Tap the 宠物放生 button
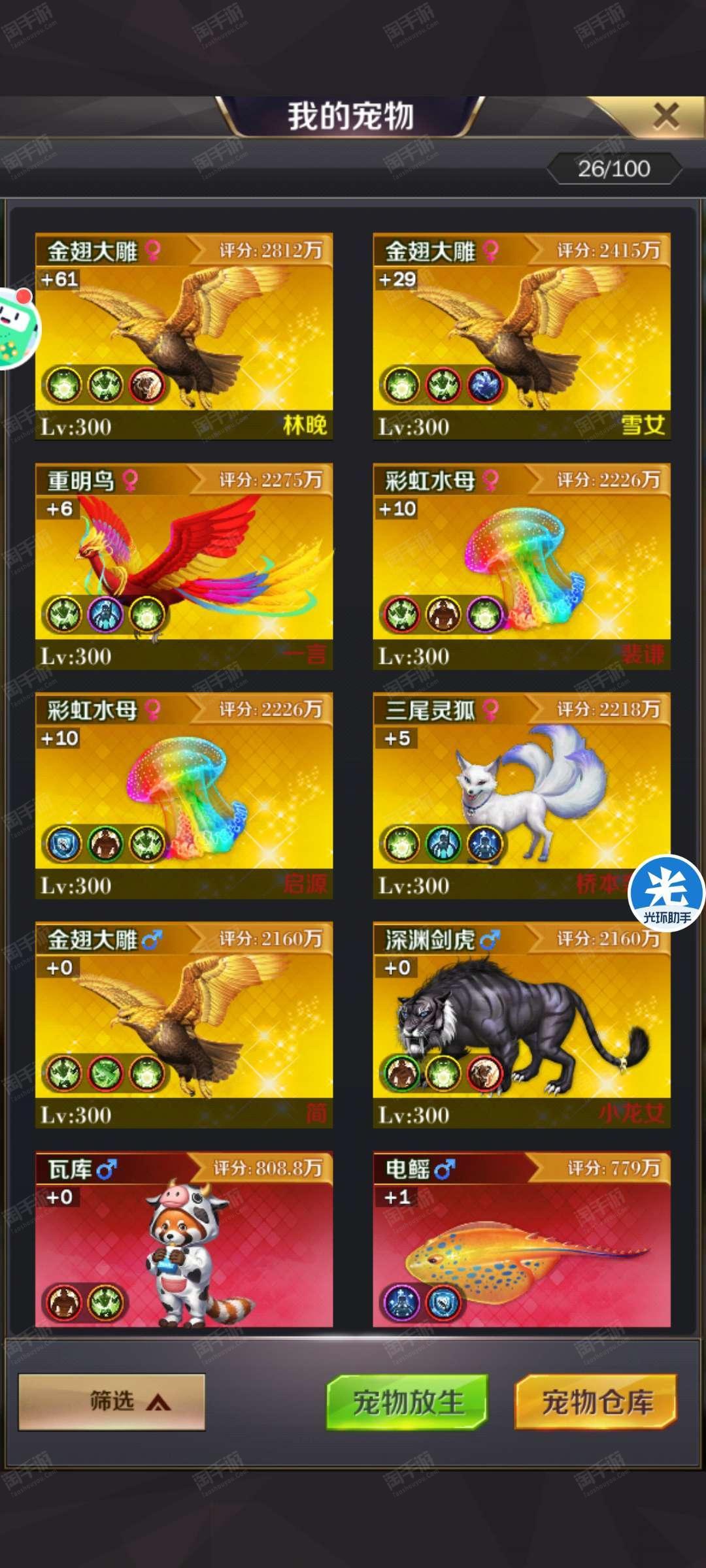706x1568 pixels. (x=407, y=1402)
